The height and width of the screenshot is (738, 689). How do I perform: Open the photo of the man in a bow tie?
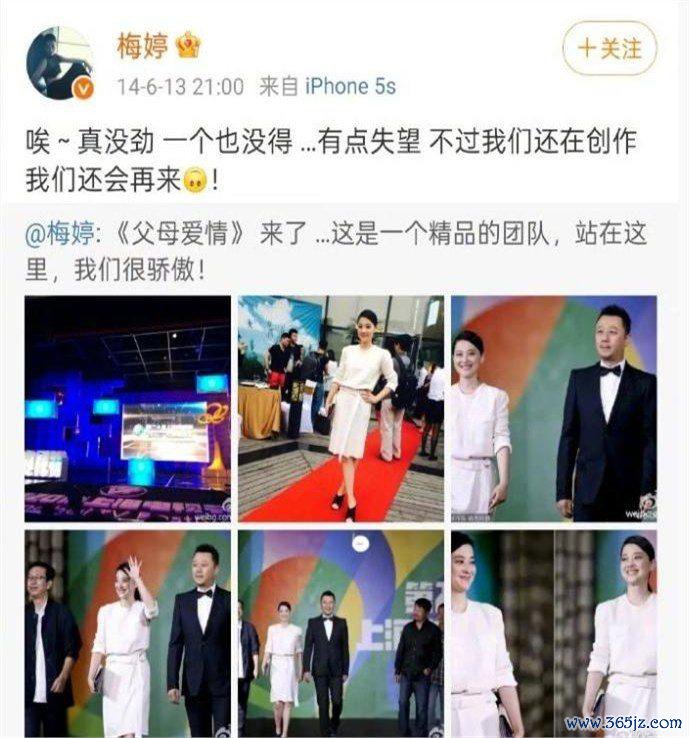553,408
